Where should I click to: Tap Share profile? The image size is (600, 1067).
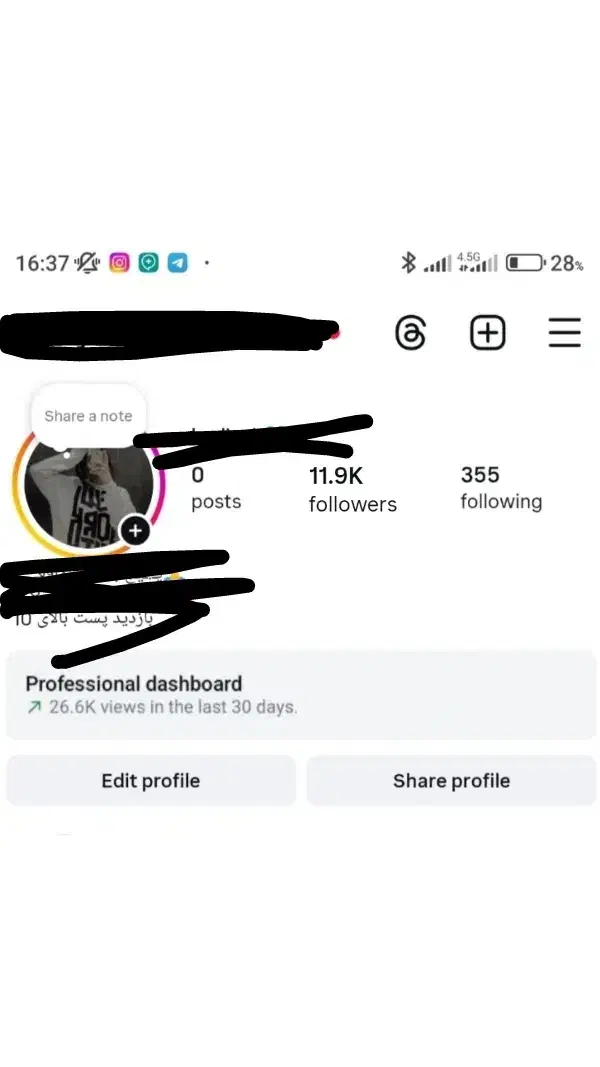coord(451,781)
